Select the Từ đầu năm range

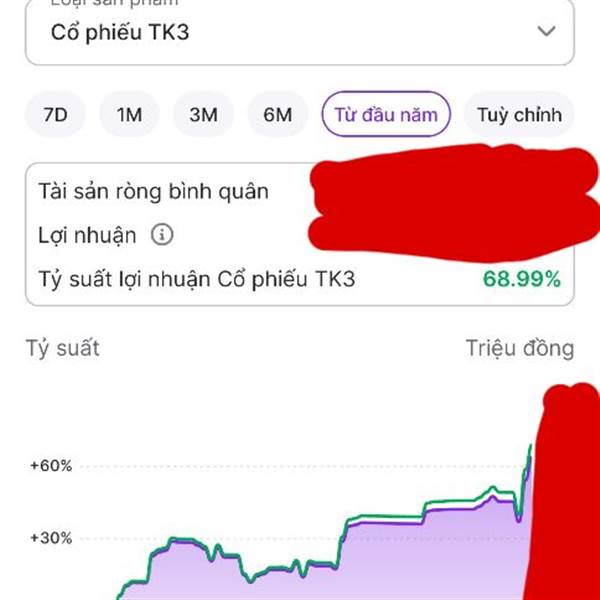386,115
